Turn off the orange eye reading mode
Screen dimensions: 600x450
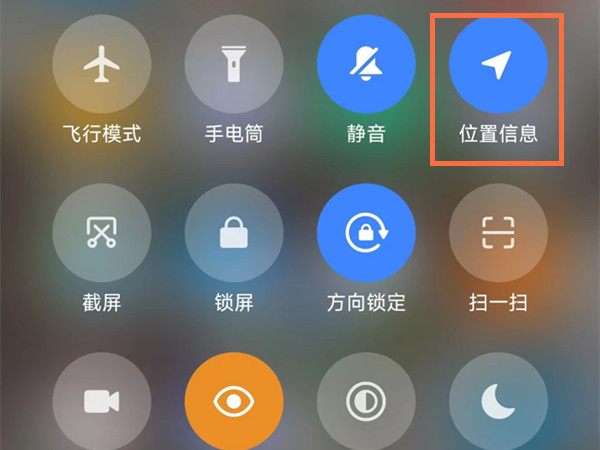(x=233, y=401)
